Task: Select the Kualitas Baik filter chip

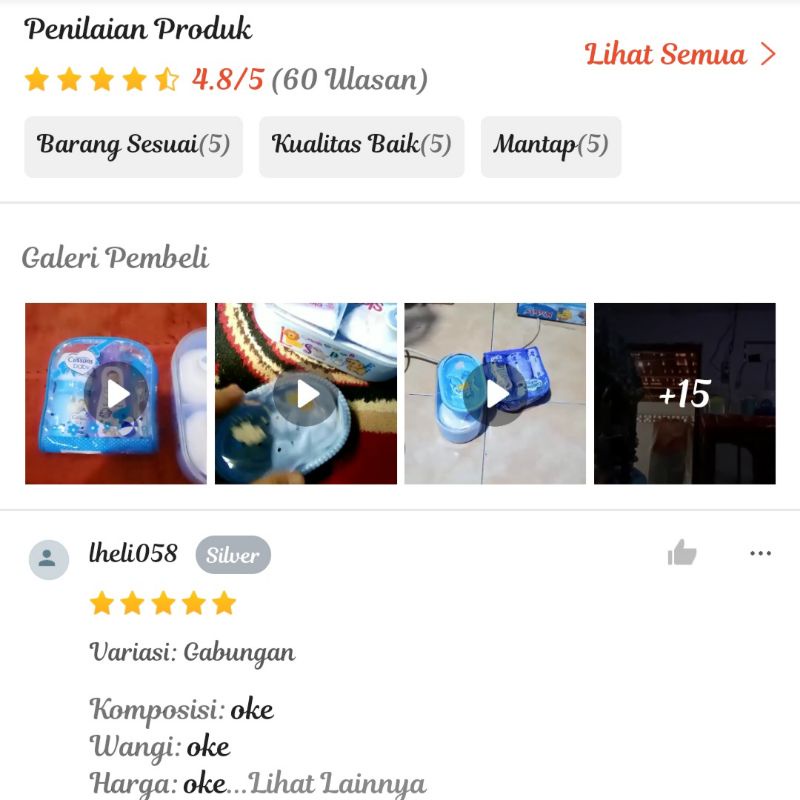Action: (x=361, y=146)
